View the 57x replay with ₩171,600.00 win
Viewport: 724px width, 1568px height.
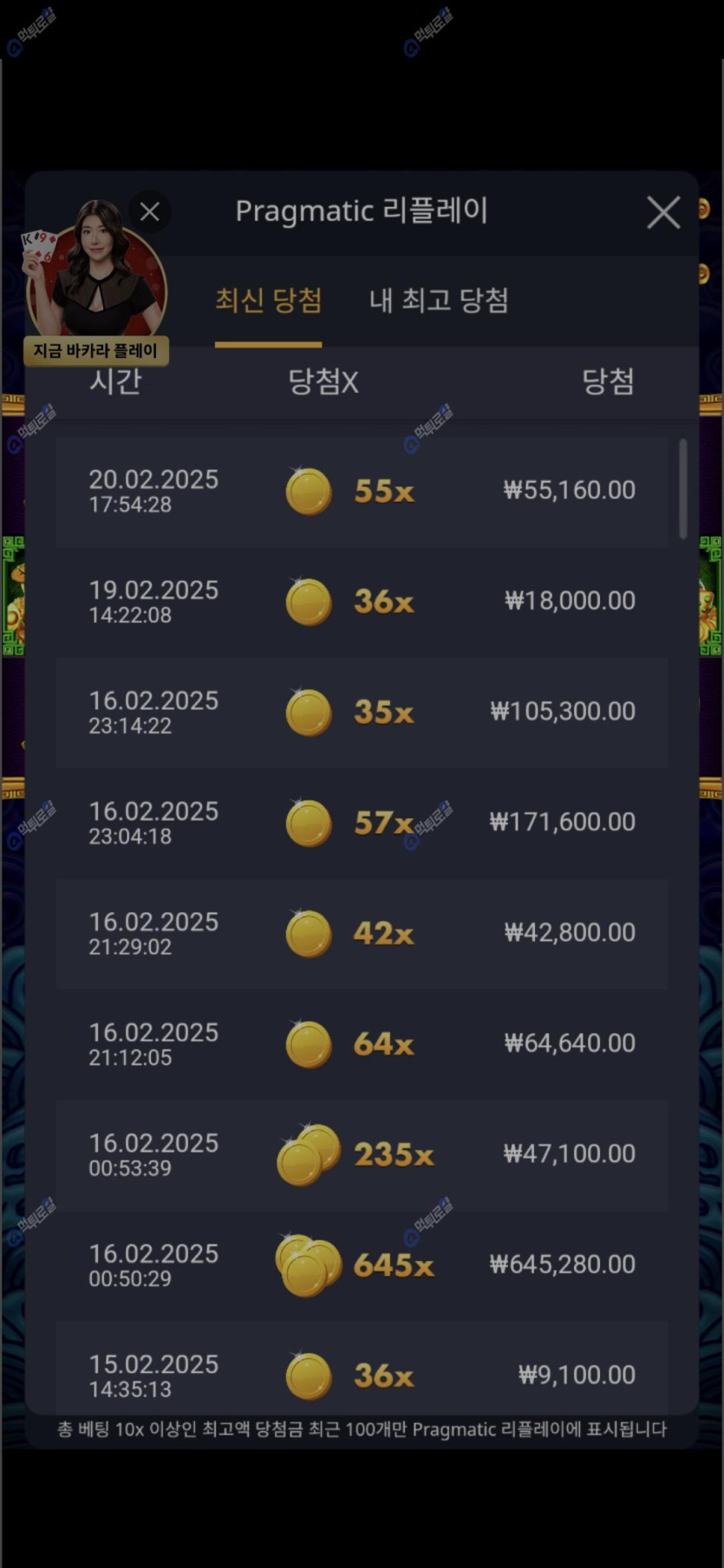[x=362, y=823]
